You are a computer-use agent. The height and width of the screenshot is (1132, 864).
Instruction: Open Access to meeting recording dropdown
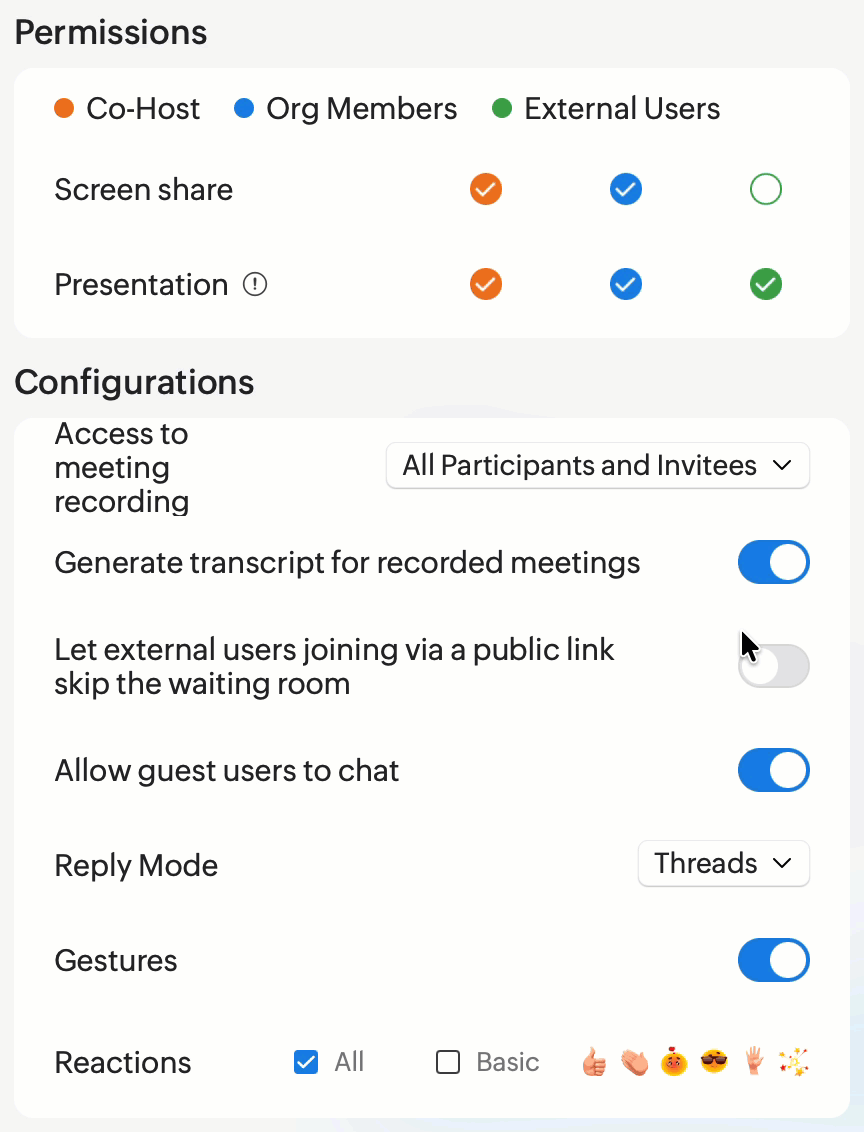click(x=597, y=466)
